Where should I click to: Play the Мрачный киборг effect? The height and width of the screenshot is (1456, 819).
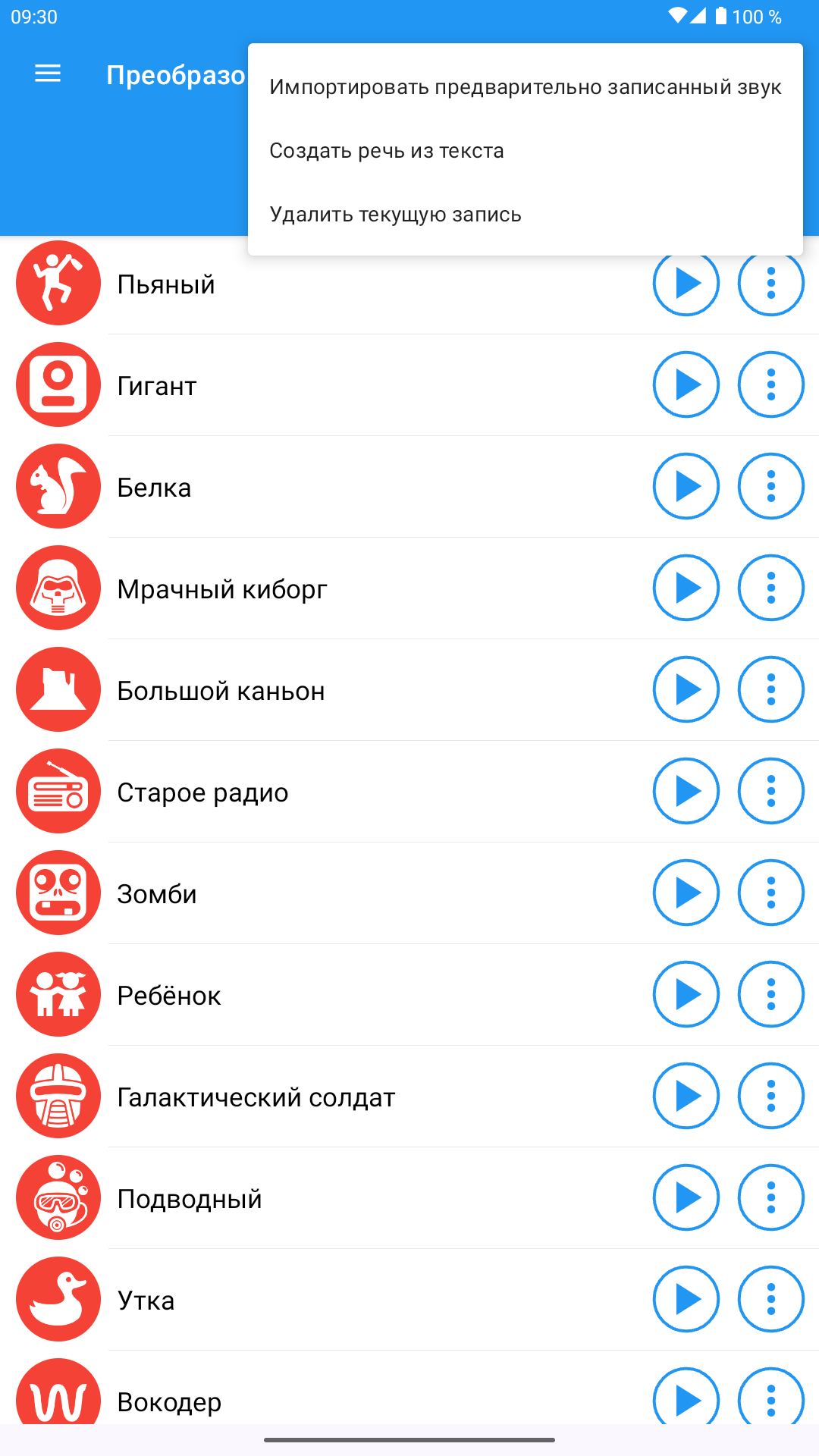686,588
